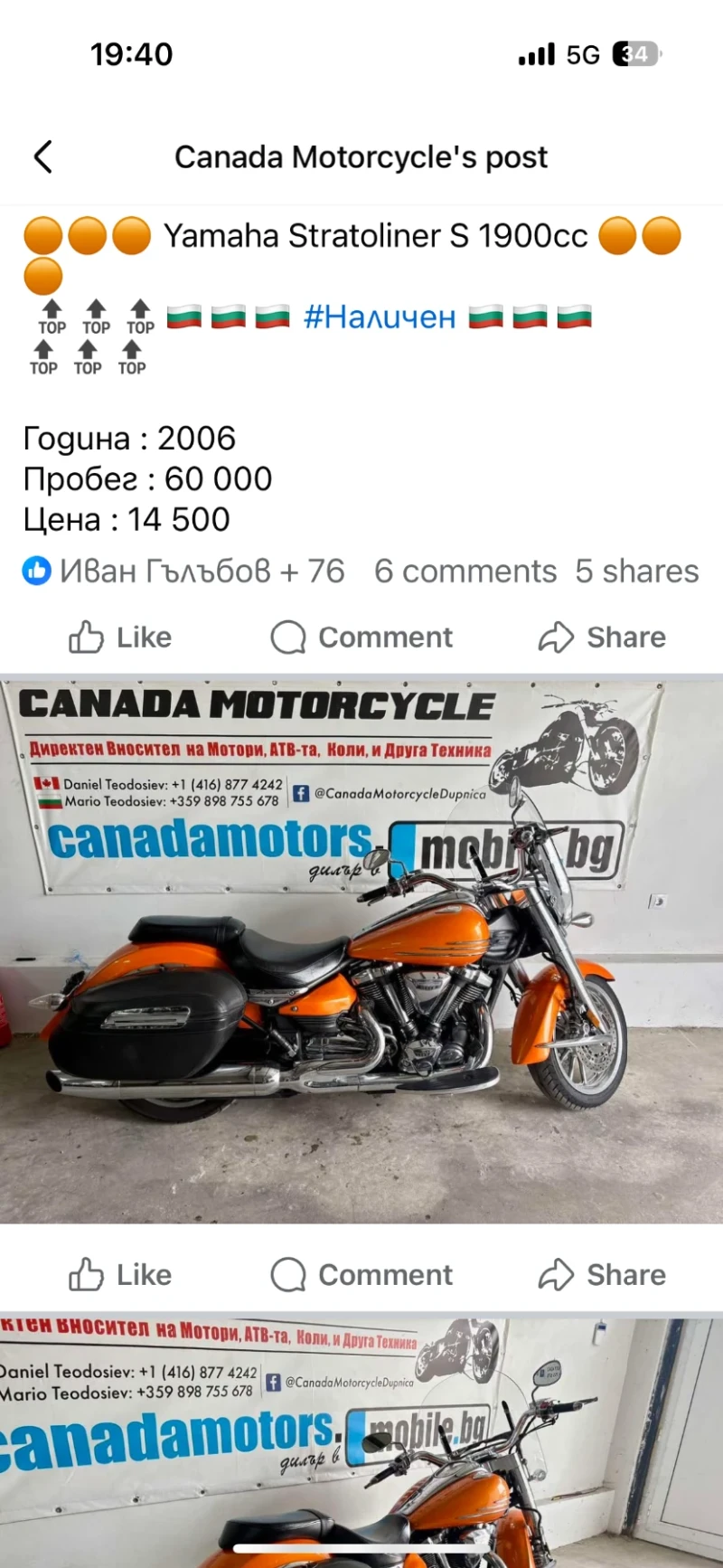723x1568 pixels.
Task: Tap the Comment speech bubble icon
Action: [x=287, y=637]
